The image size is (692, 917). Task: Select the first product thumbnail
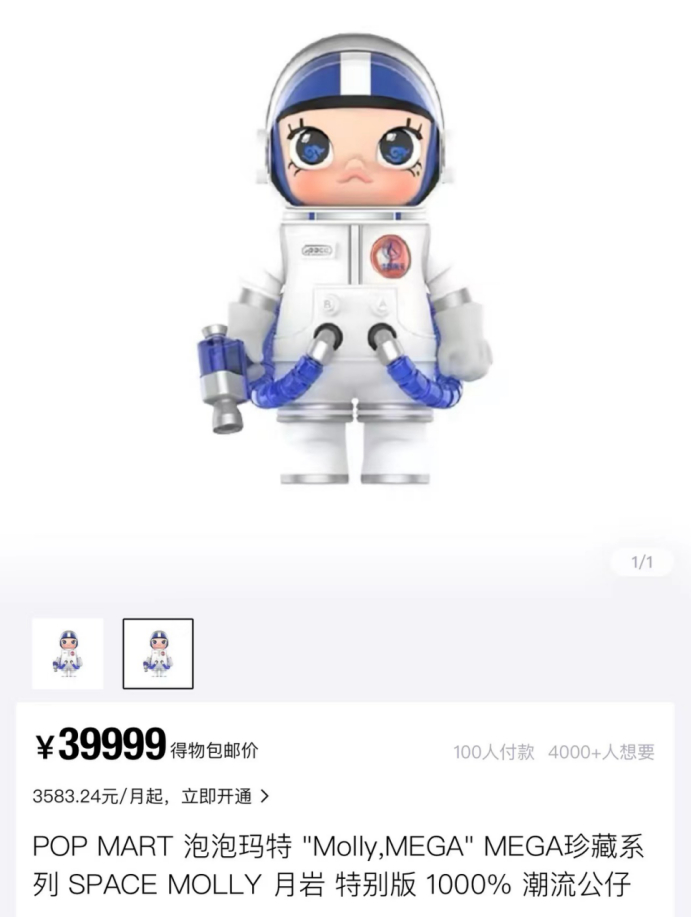[x=67, y=653]
